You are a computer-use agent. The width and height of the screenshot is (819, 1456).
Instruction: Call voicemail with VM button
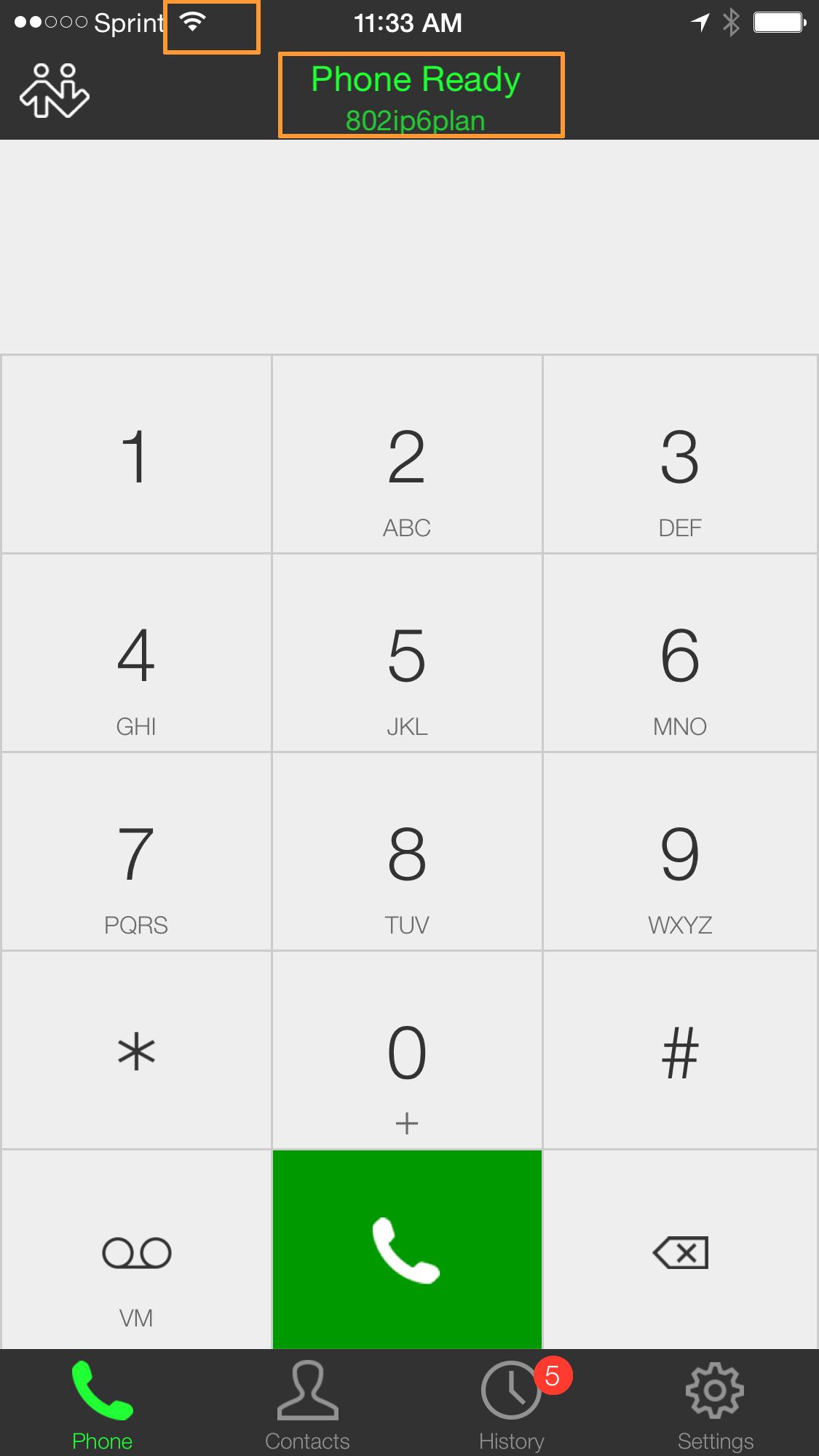[x=136, y=1249]
